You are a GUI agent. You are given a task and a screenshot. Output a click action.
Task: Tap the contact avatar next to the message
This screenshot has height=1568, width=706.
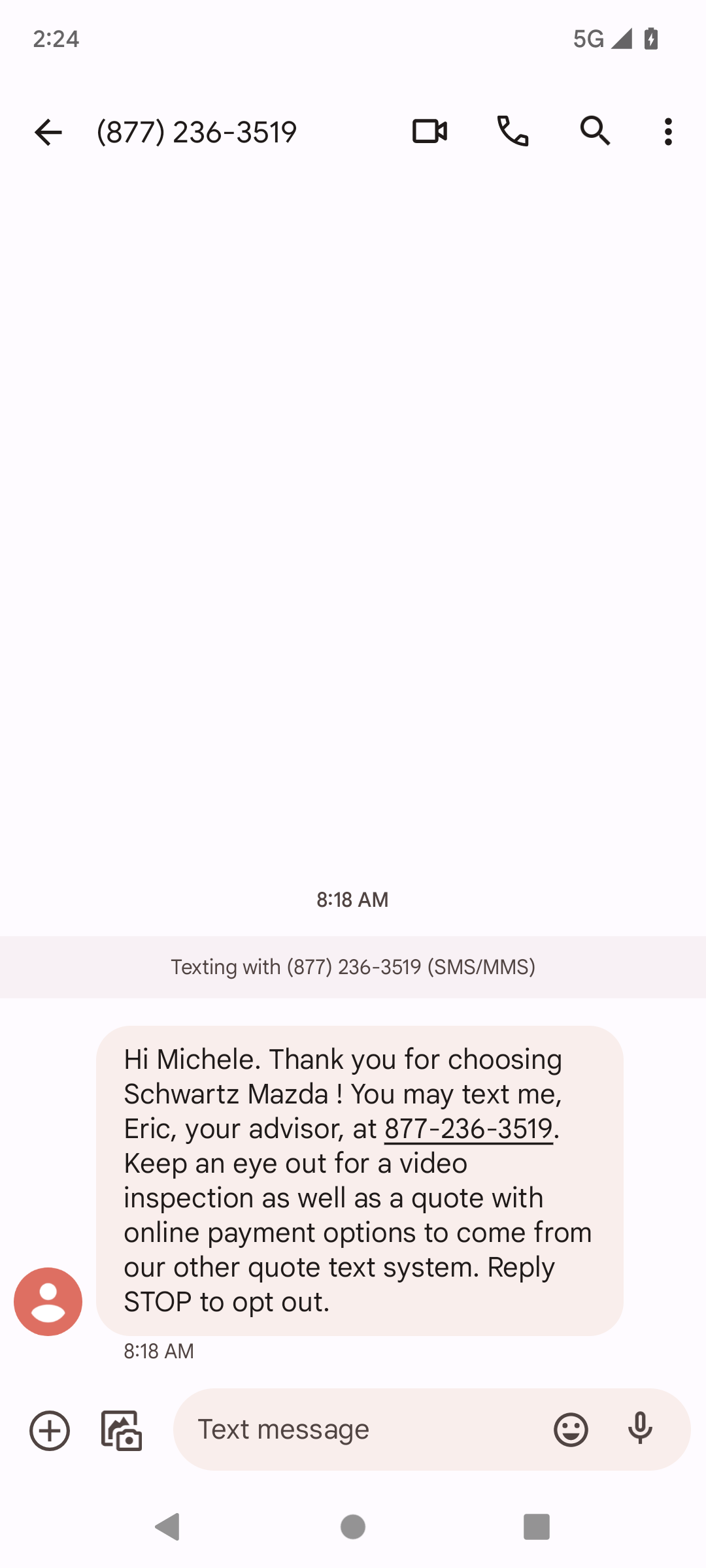(x=48, y=1301)
